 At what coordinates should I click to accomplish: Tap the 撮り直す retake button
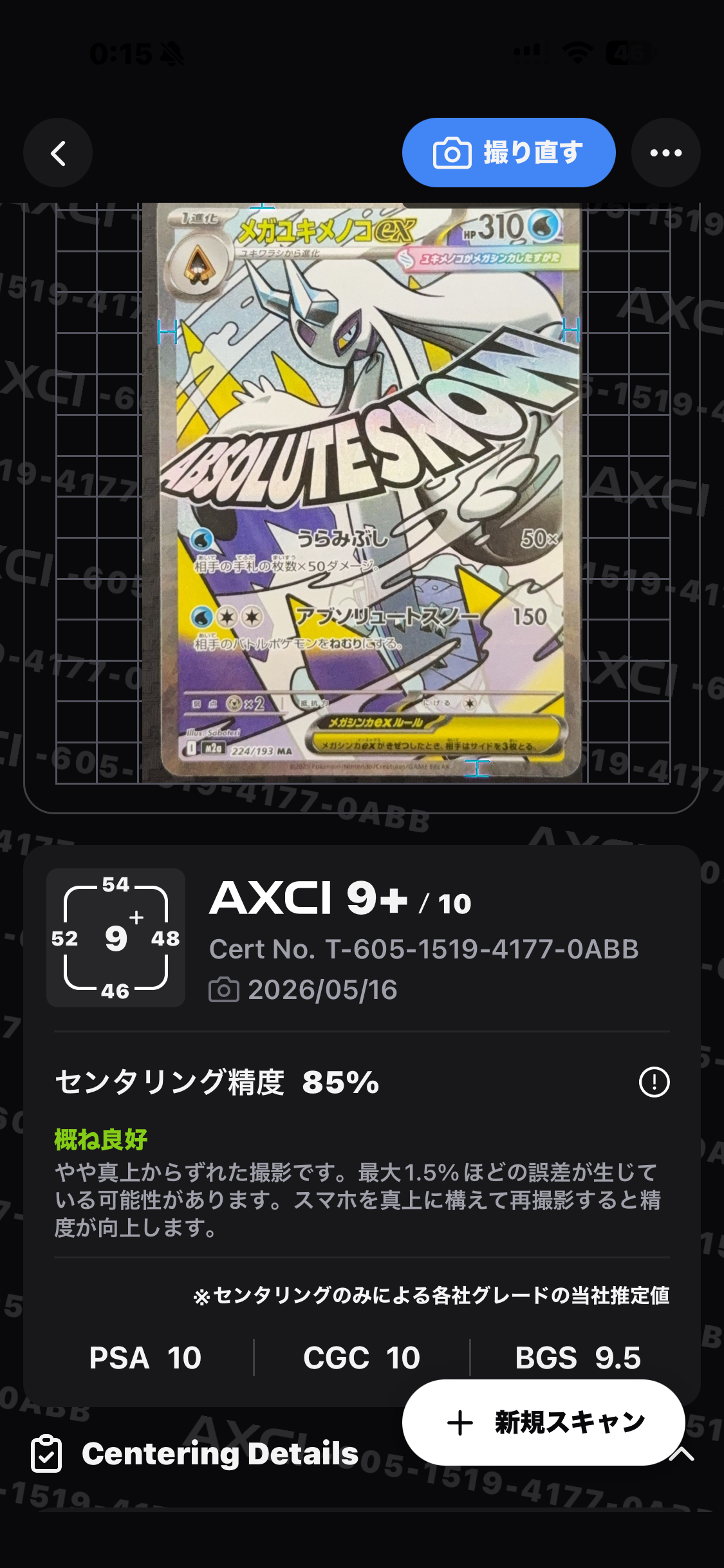pyautogui.click(x=508, y=153)
